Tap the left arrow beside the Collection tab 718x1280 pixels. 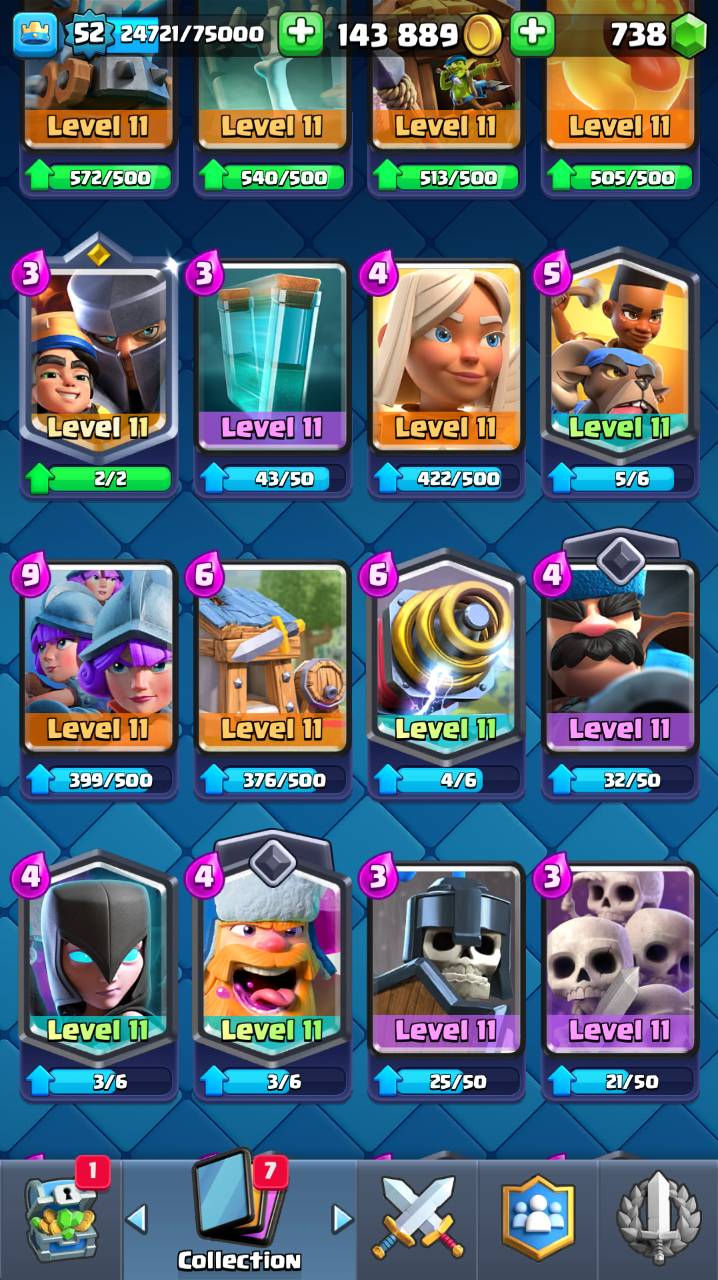click(136, 1218)
